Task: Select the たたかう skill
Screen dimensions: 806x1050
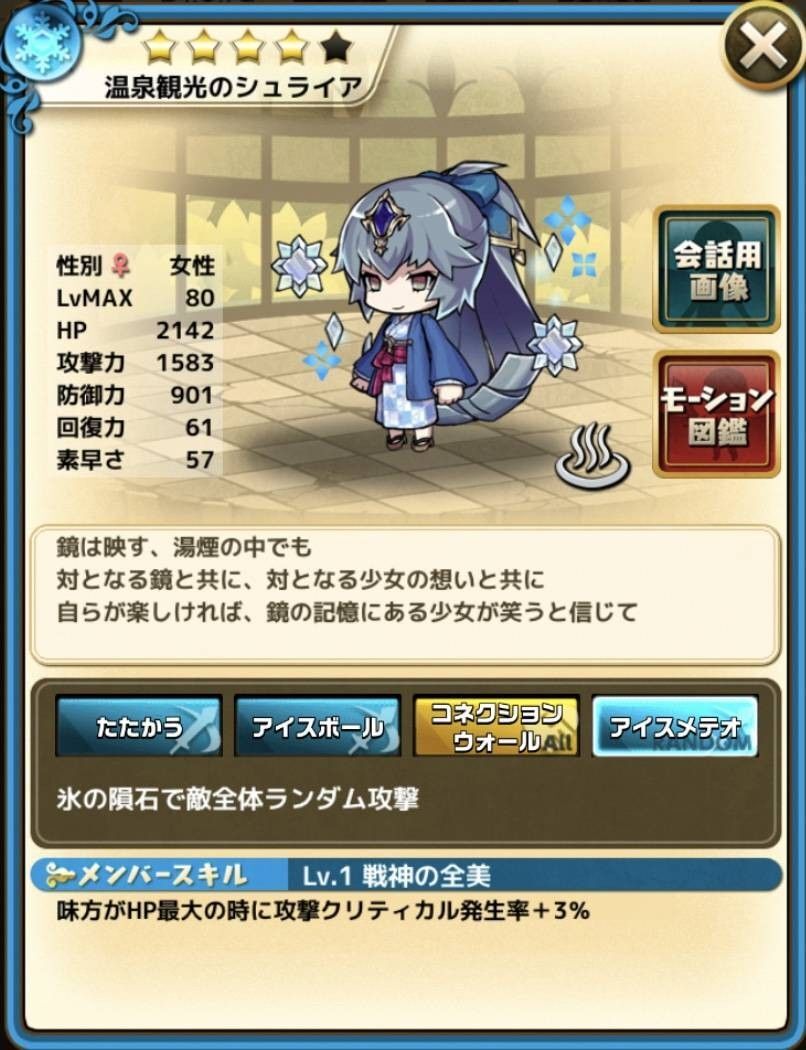Action: tap(139, 726)
